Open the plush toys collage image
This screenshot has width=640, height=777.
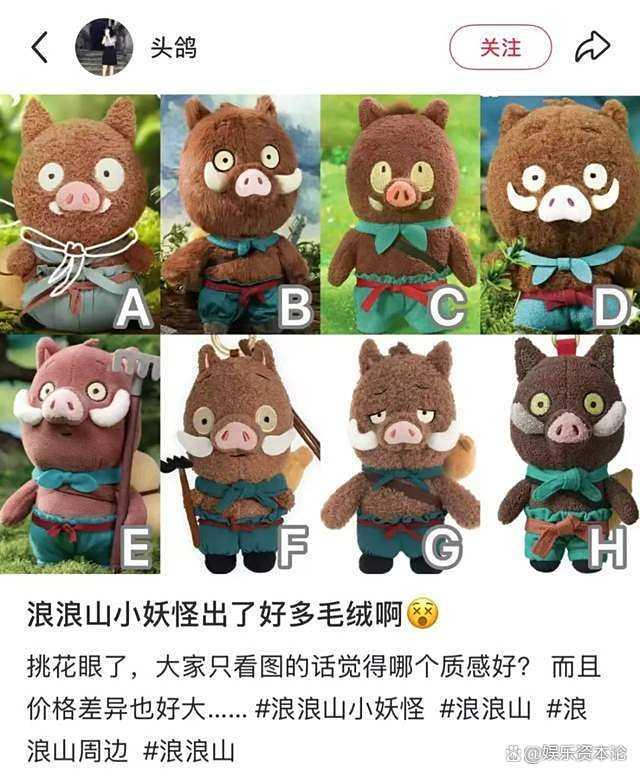coord(320,334)
